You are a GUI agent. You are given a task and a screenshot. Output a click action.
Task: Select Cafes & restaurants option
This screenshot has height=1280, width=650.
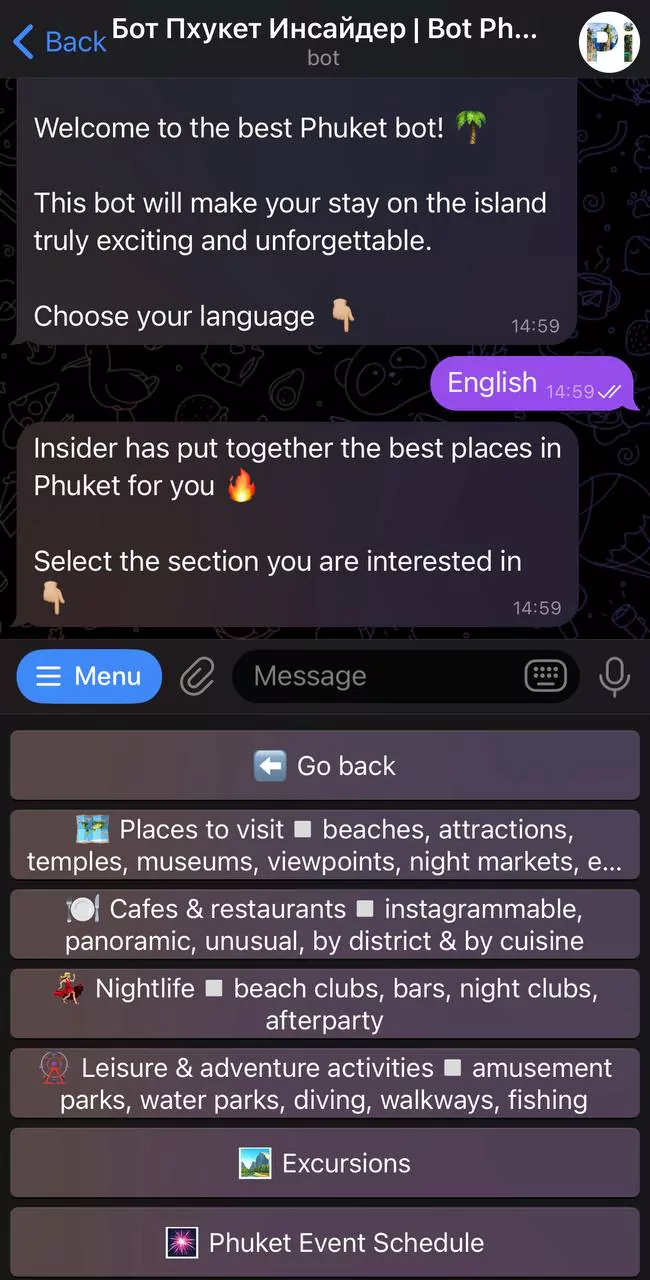tap(325, 925)
